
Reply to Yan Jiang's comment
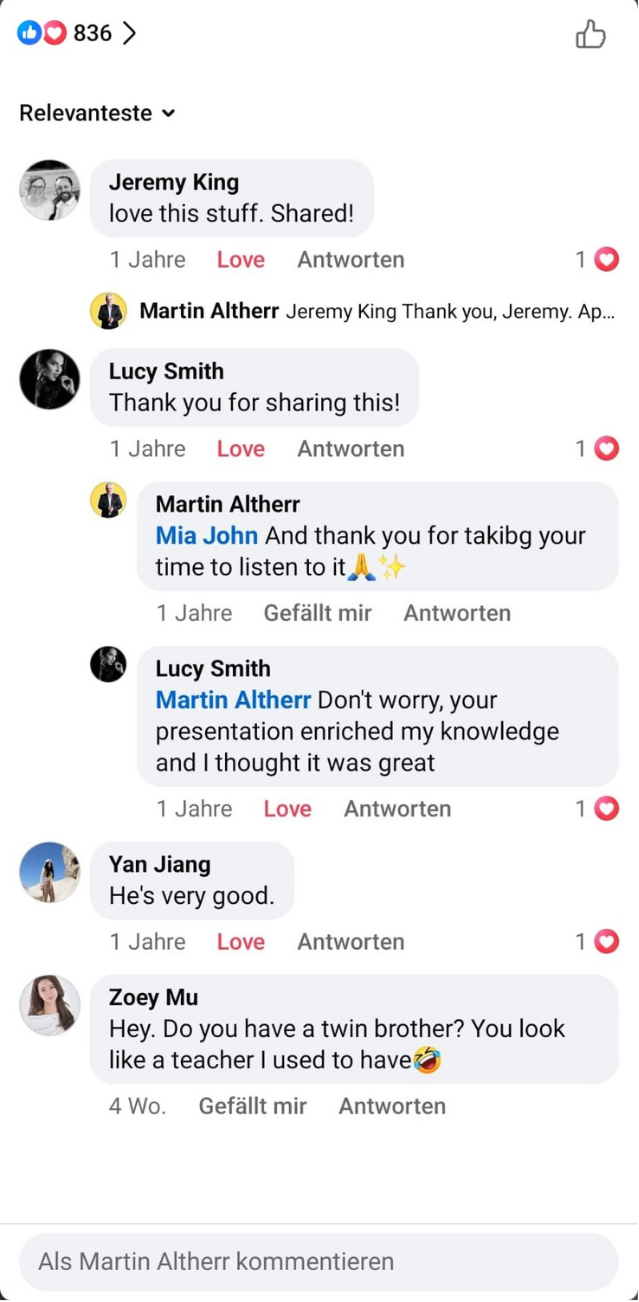pos(350,942)
